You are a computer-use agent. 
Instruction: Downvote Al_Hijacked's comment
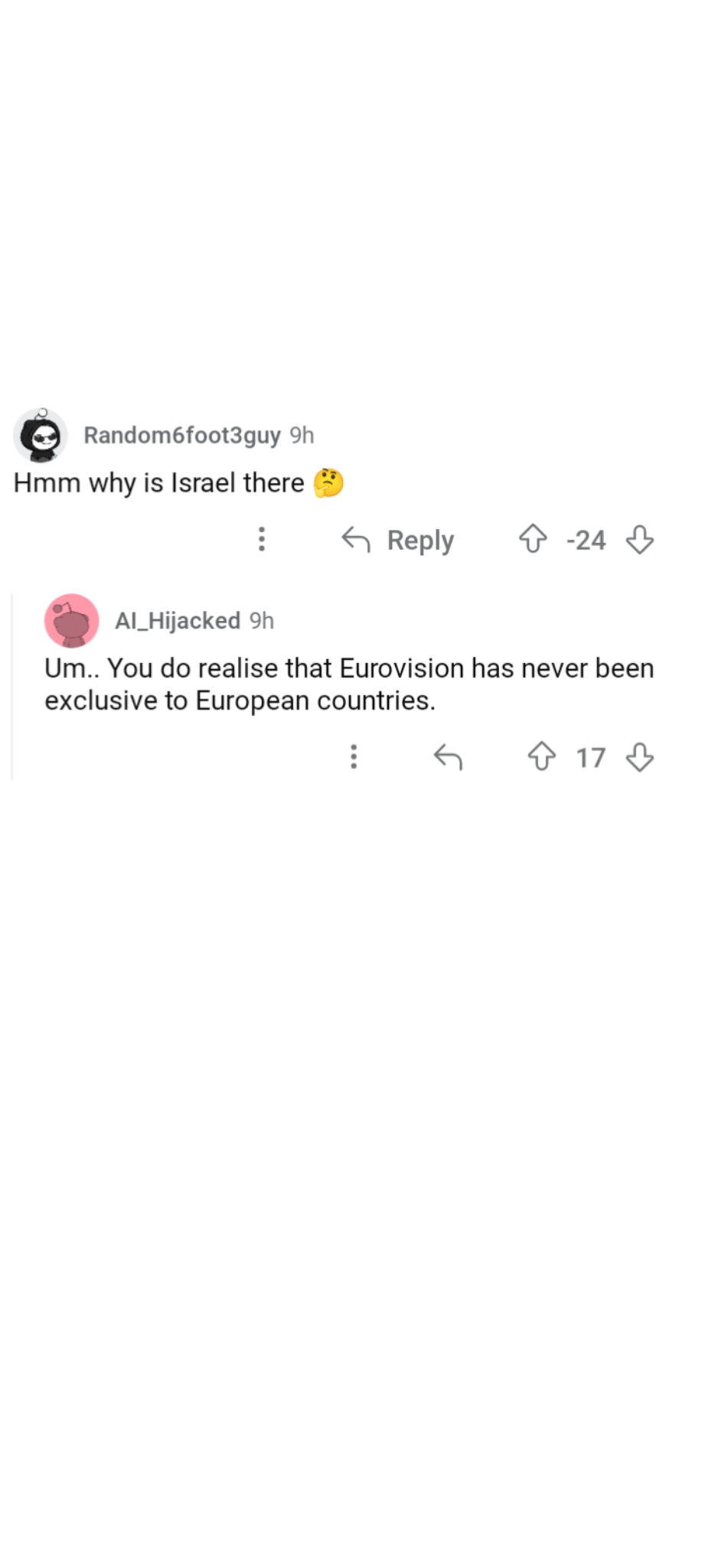639,757
